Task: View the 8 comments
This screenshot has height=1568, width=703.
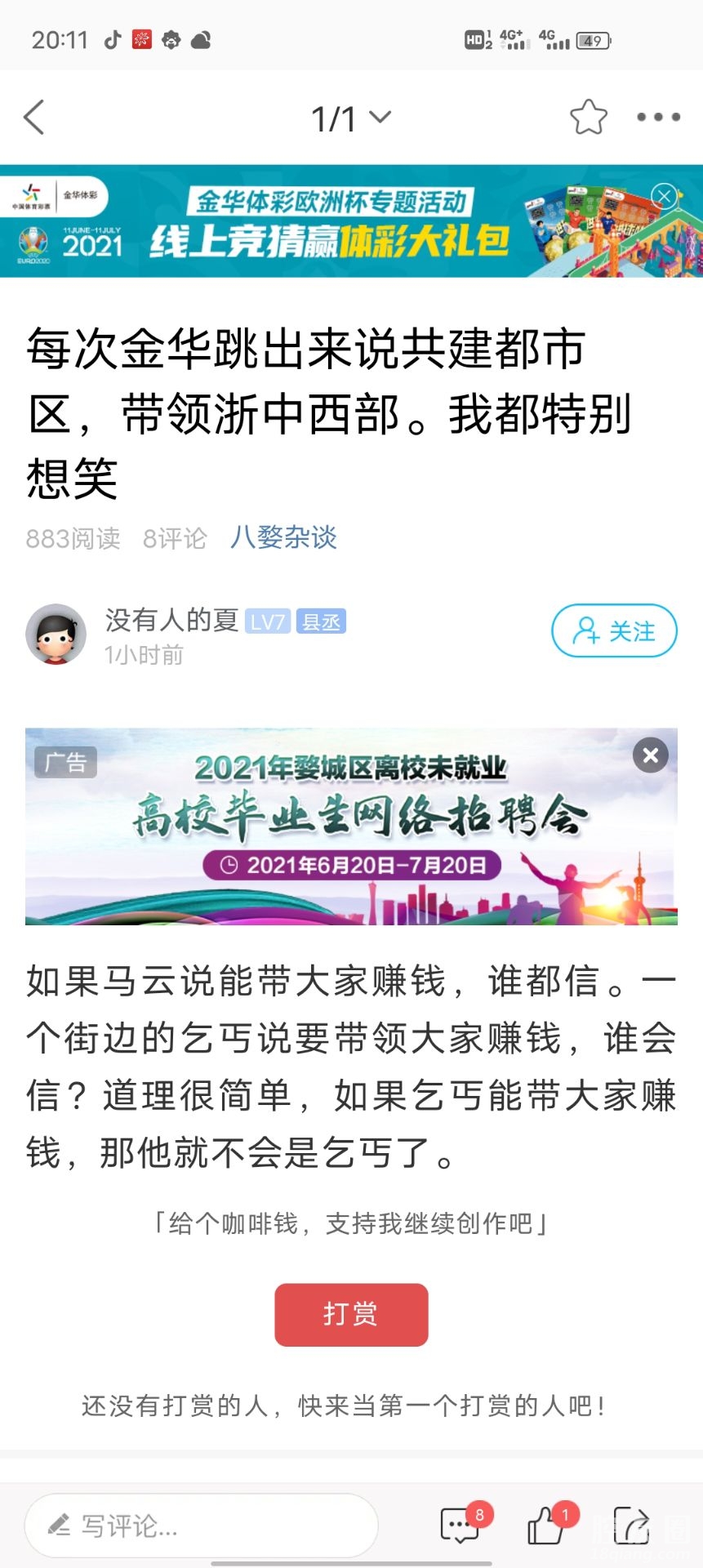Action: pyautogui.click(x=461, y=1525)
